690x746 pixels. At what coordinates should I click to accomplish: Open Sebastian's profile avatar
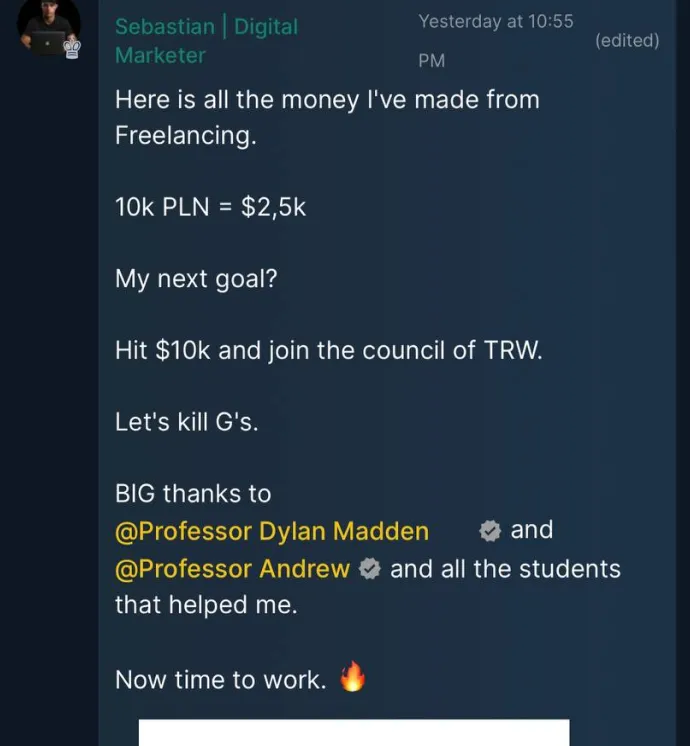(48, 27)
